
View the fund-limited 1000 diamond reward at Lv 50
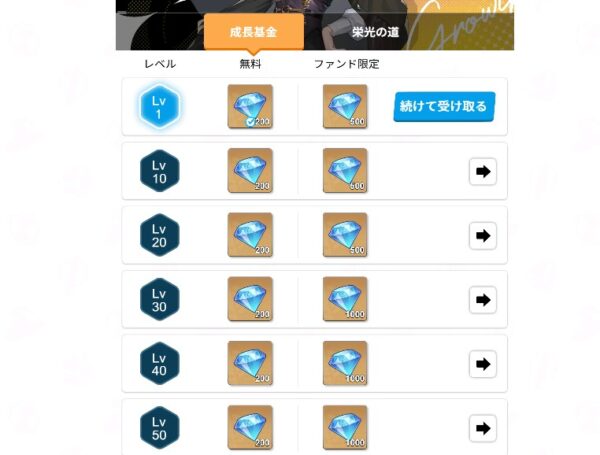click(345, 427)
